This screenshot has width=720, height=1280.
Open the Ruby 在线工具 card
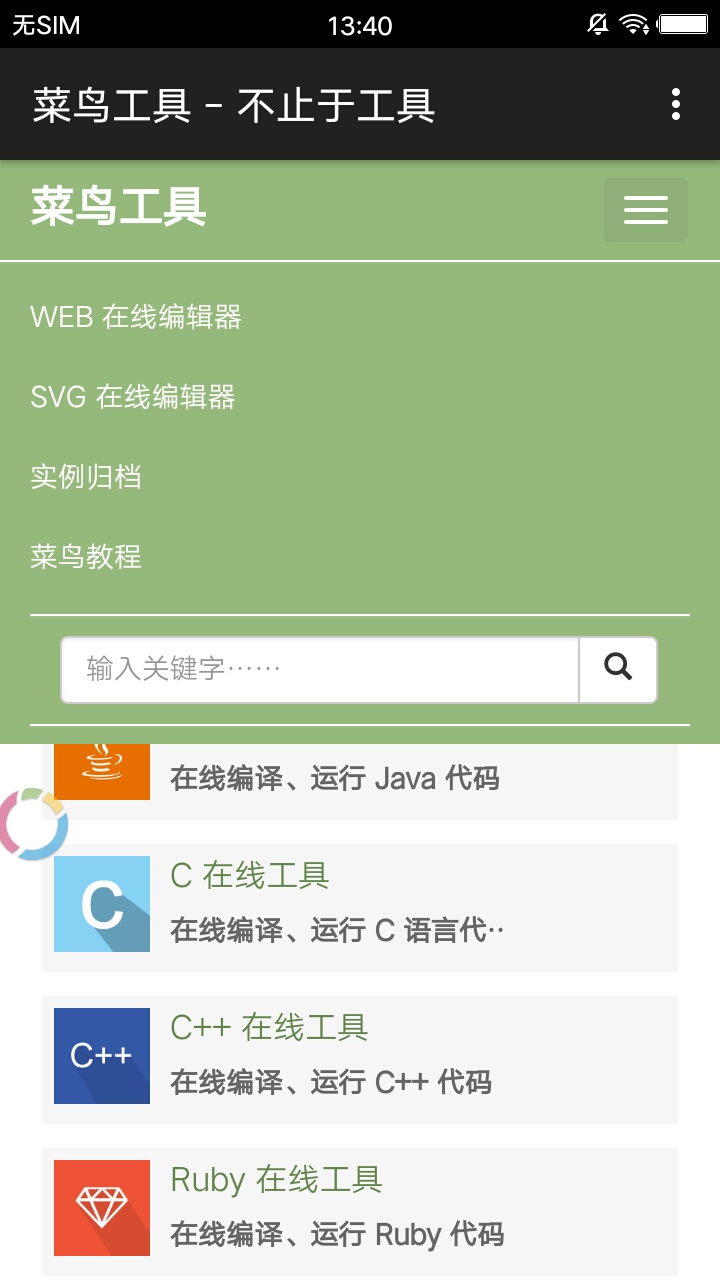click(x=360, y=1211)
